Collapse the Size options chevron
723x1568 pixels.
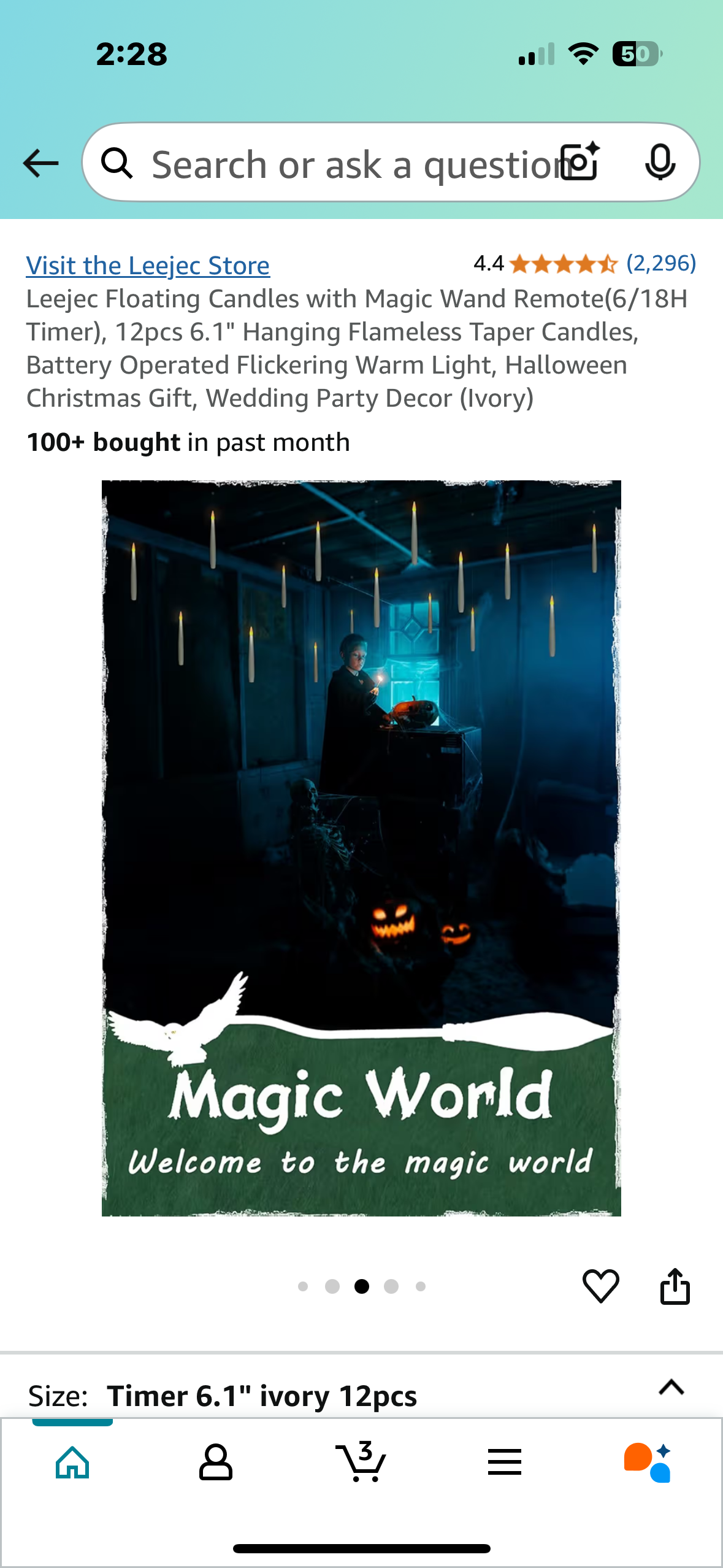671,1386
